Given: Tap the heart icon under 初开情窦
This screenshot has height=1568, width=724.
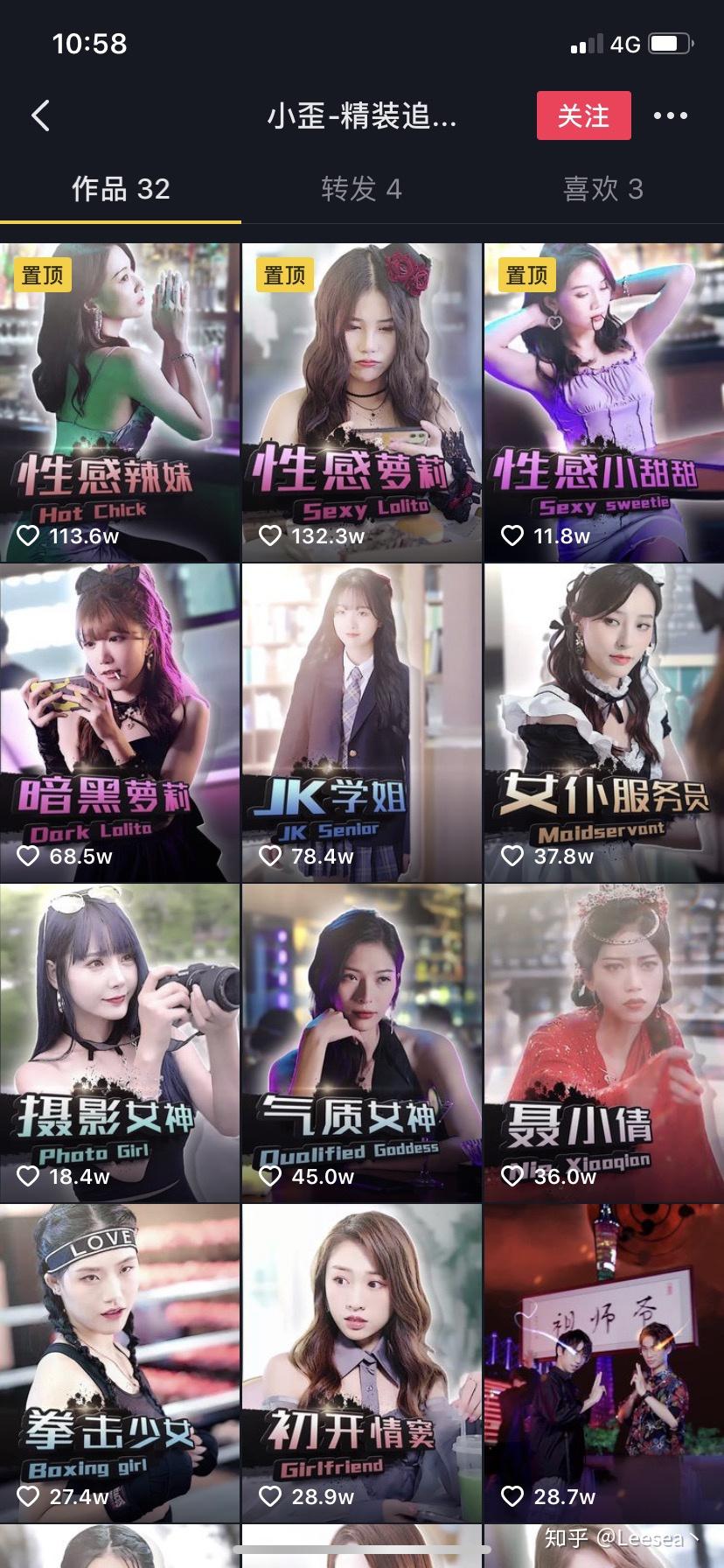Looking at the screenshot, I should [x=271, y=1497].
